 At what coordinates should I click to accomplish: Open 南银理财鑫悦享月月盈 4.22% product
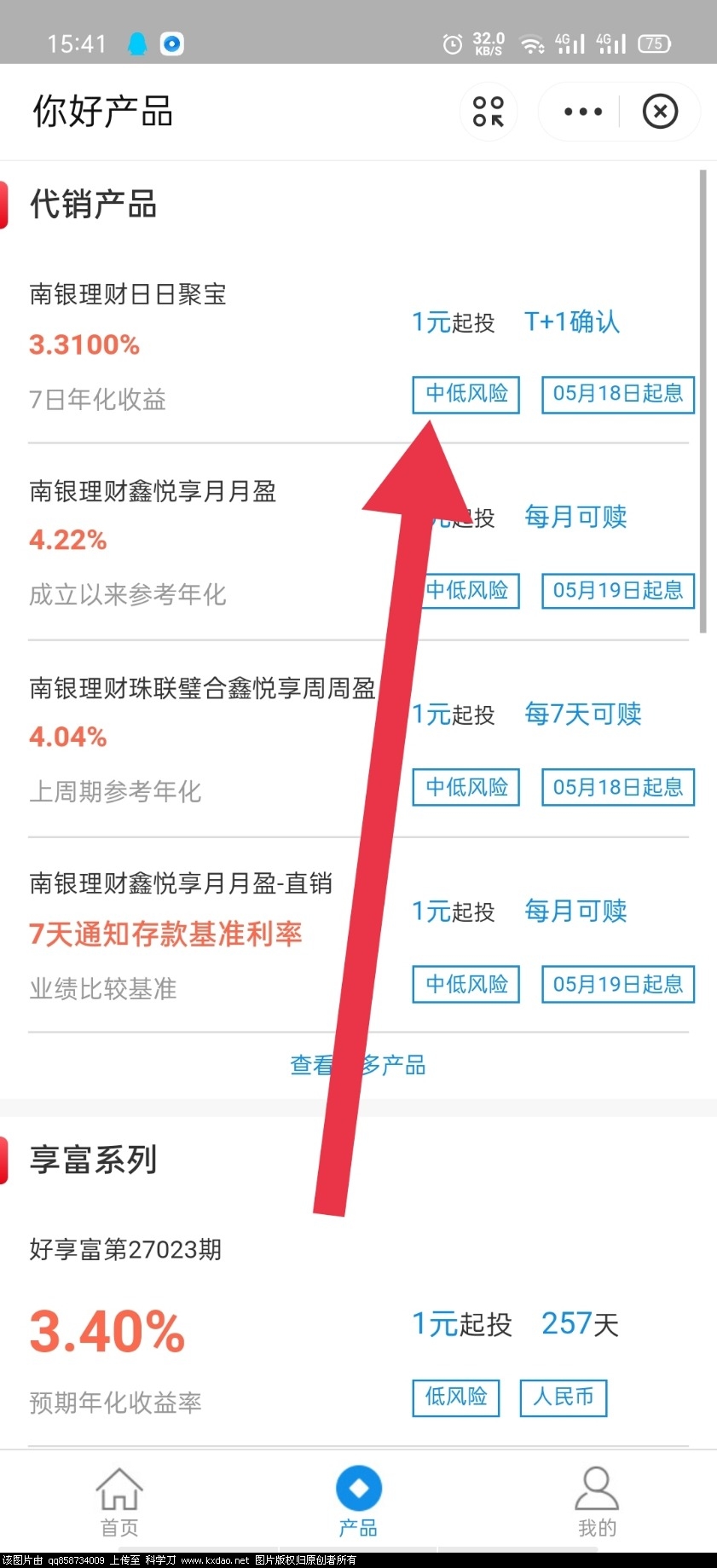point(152,492)
